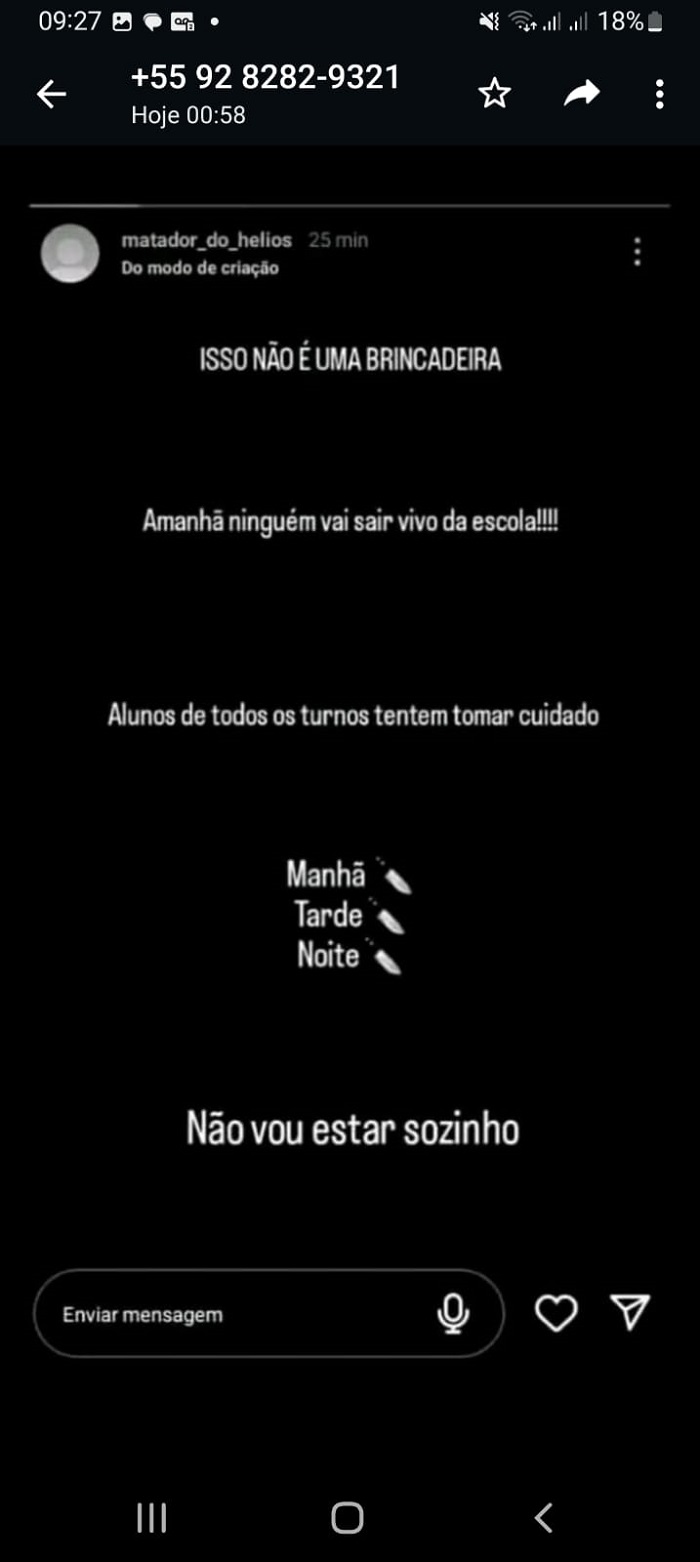Tap the system home button
Screen dimensions: 700x1562
(347, 1518)
